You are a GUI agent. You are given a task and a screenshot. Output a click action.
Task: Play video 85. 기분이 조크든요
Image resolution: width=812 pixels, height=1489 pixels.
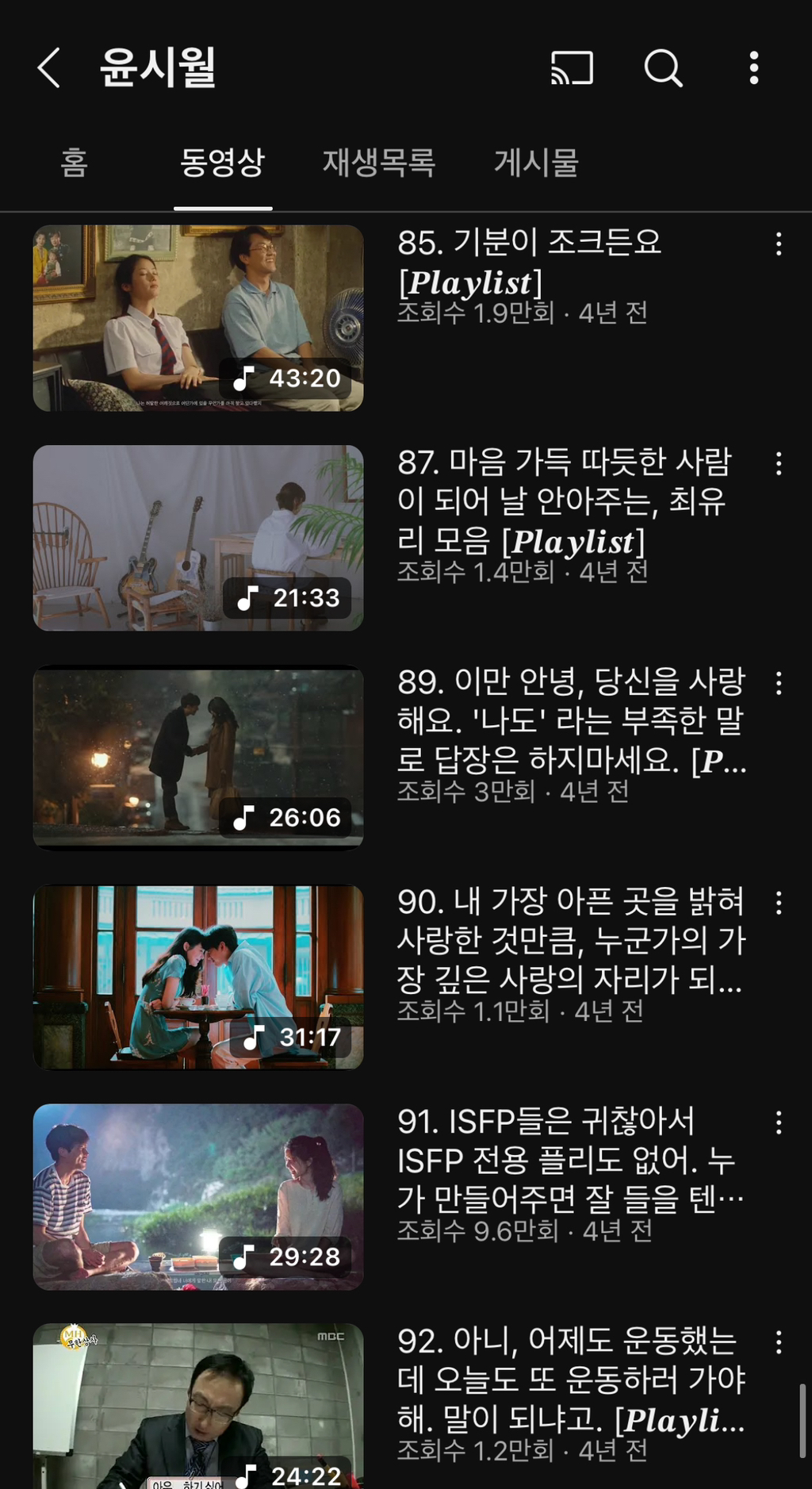tap(198, 318)
